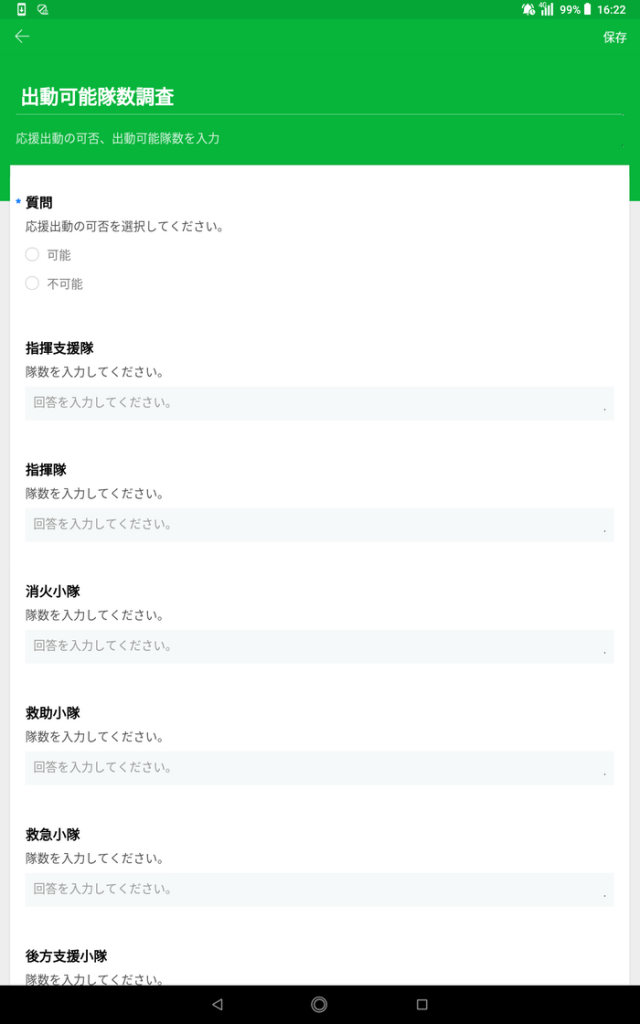Viewport: 640px width, 1024px height.
Task: Edit the description 応援出動の可否、出動可能隊数を入力
Action: pos(319,139)
